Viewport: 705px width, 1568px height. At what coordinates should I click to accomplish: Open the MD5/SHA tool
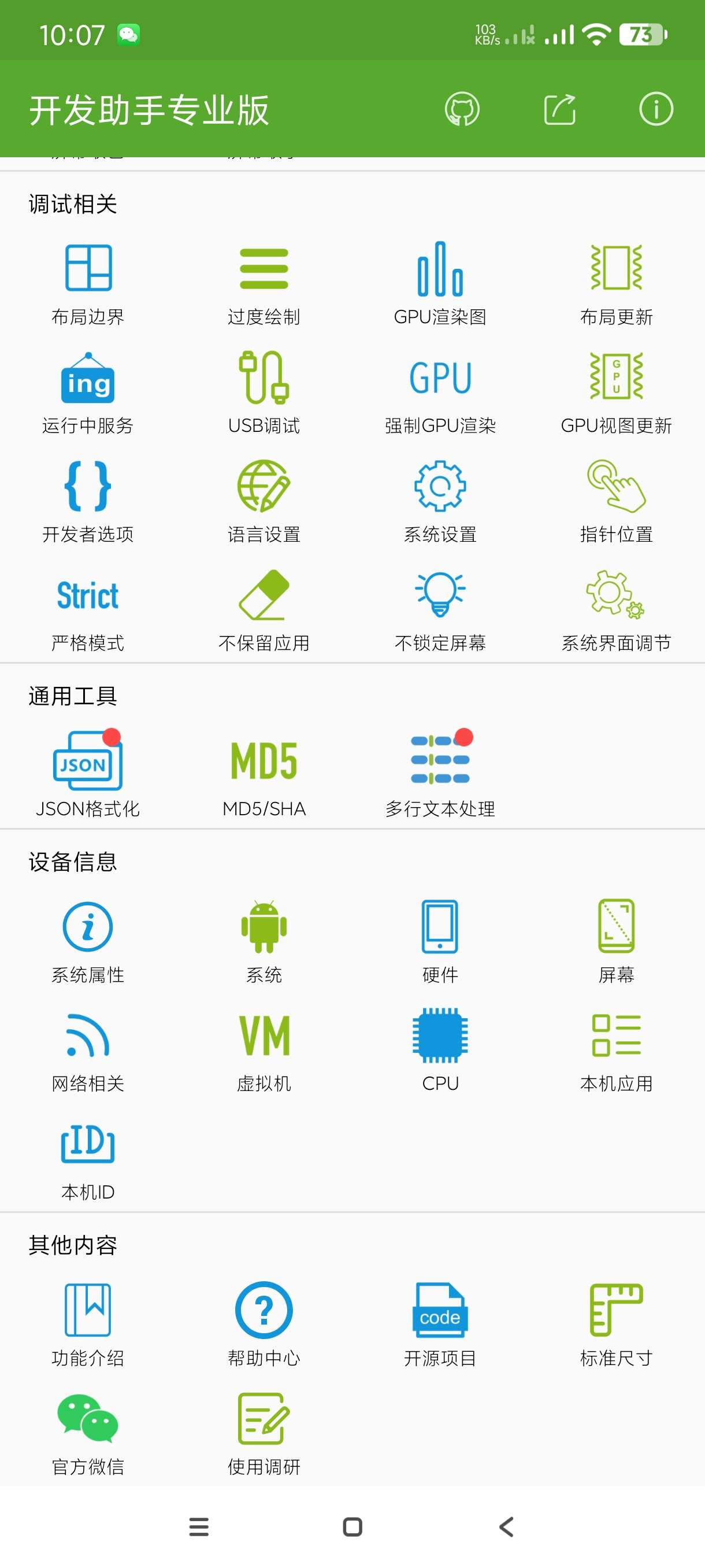(x=264, y=774)
